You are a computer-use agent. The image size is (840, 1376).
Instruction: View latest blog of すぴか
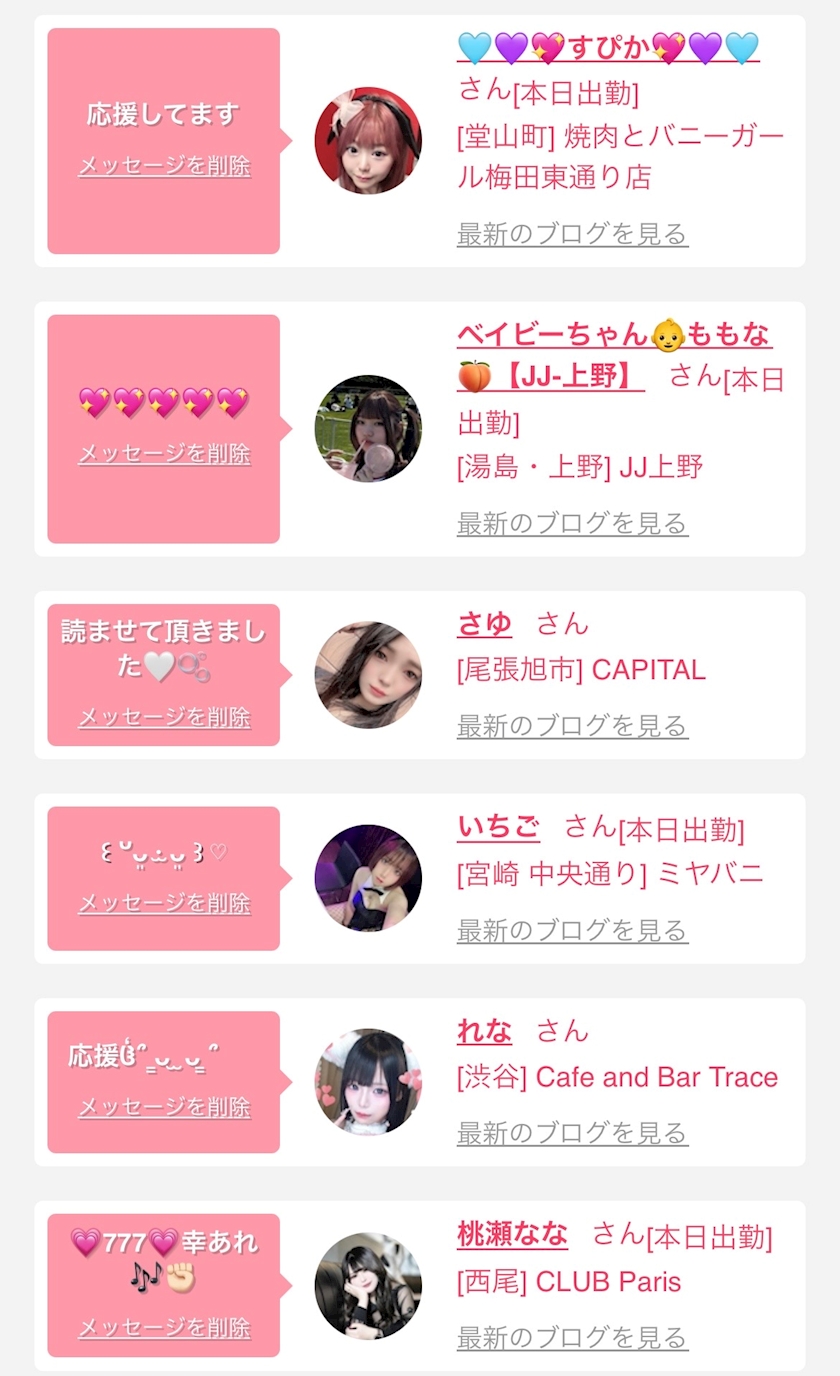(572, 234)
